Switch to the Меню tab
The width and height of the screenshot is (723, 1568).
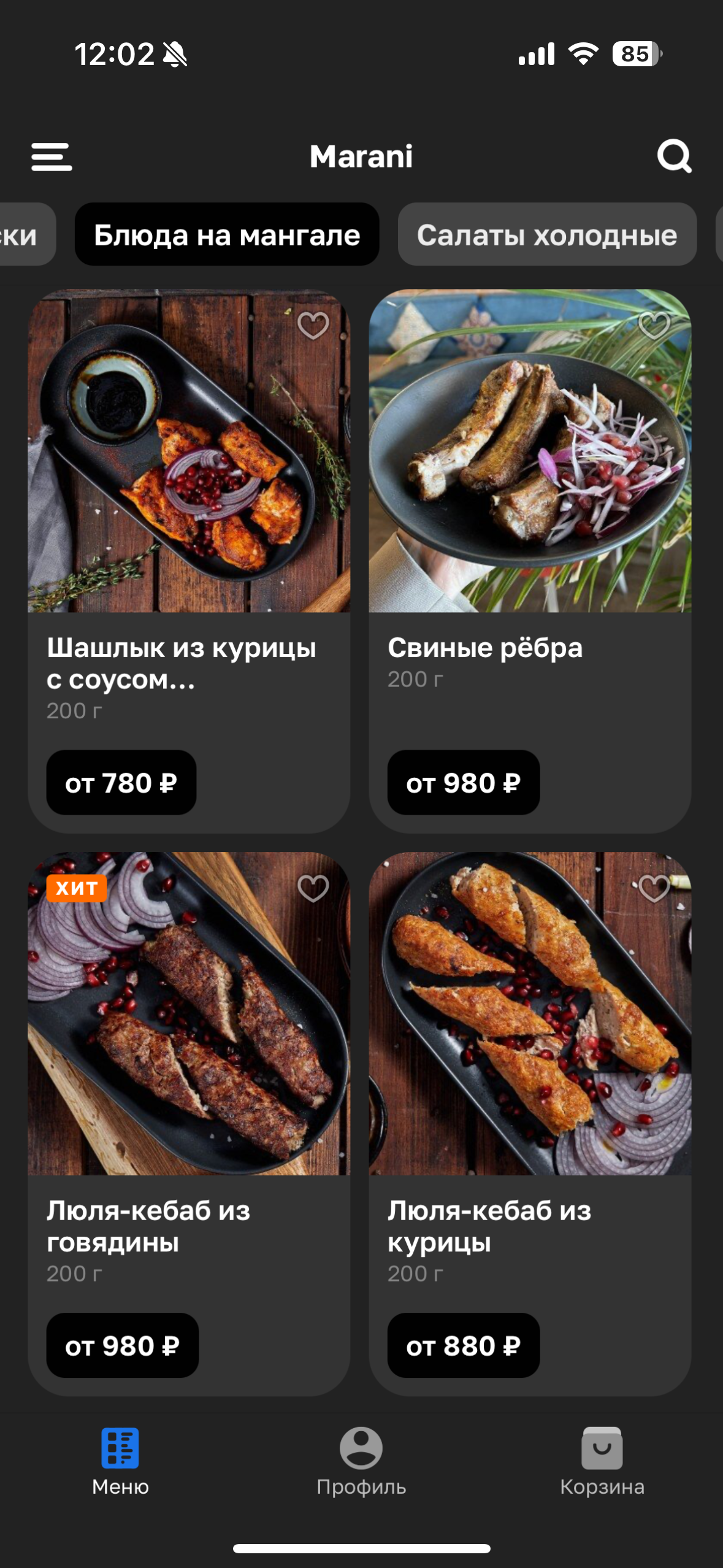coord(120,1460)
